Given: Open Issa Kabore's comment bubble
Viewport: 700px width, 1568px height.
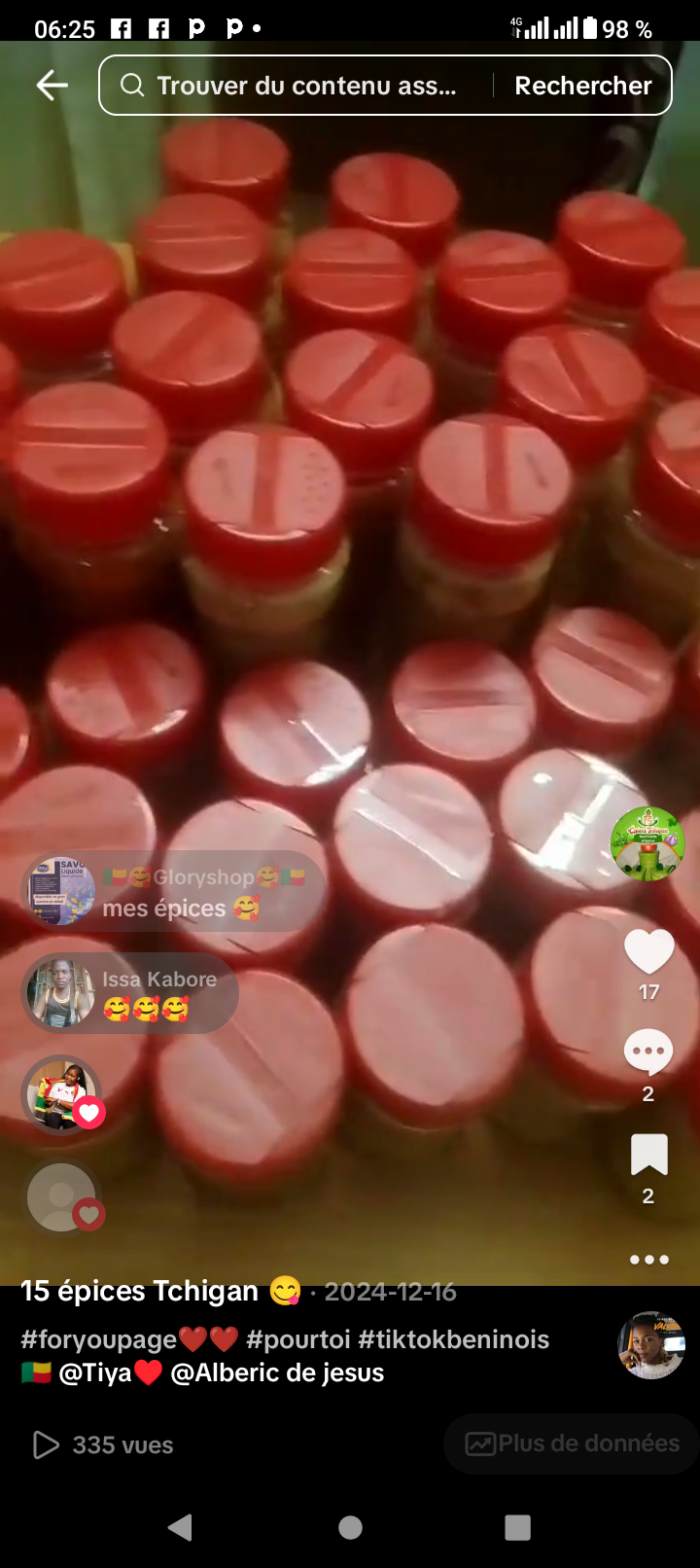Looking at the screenshot, I should coord(131,993).
